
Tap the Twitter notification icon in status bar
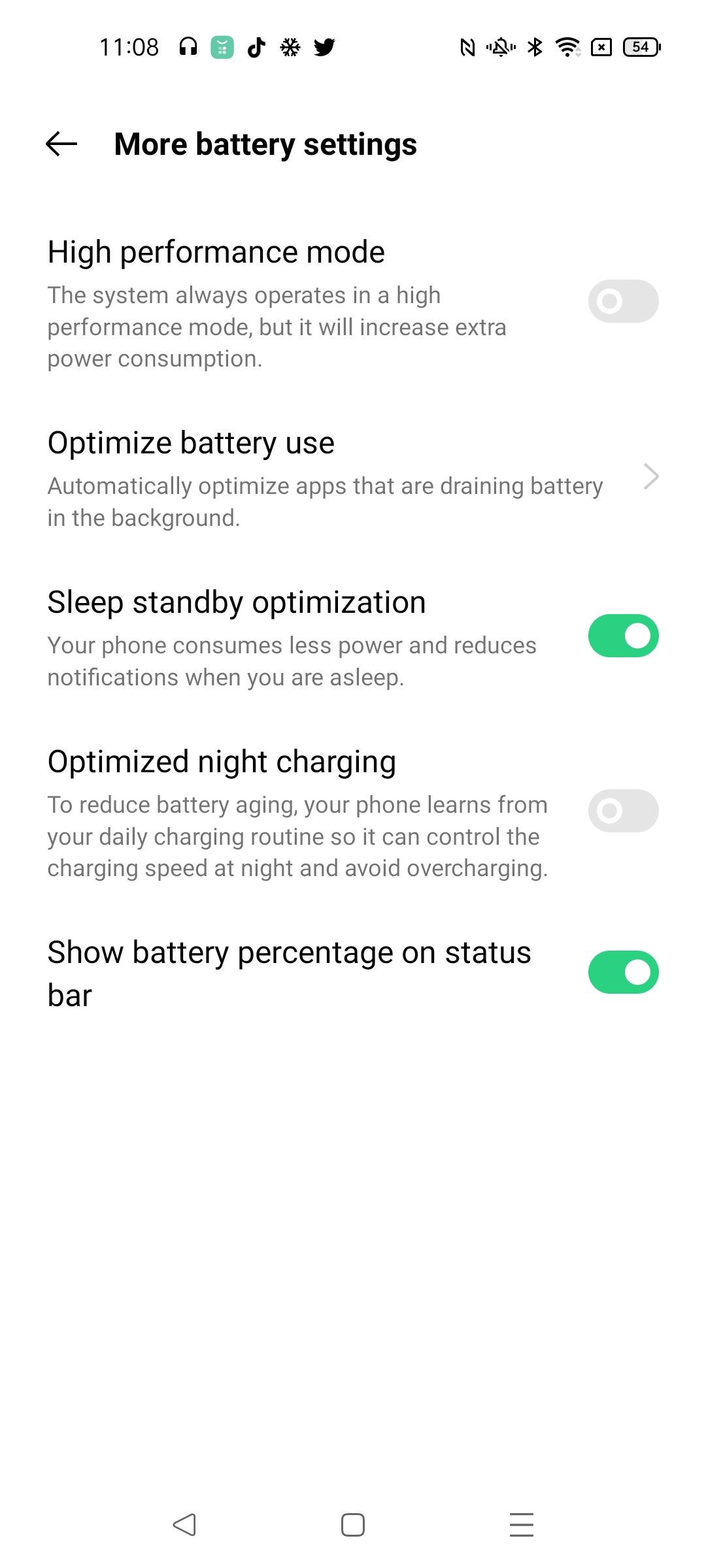pos(324,46)
